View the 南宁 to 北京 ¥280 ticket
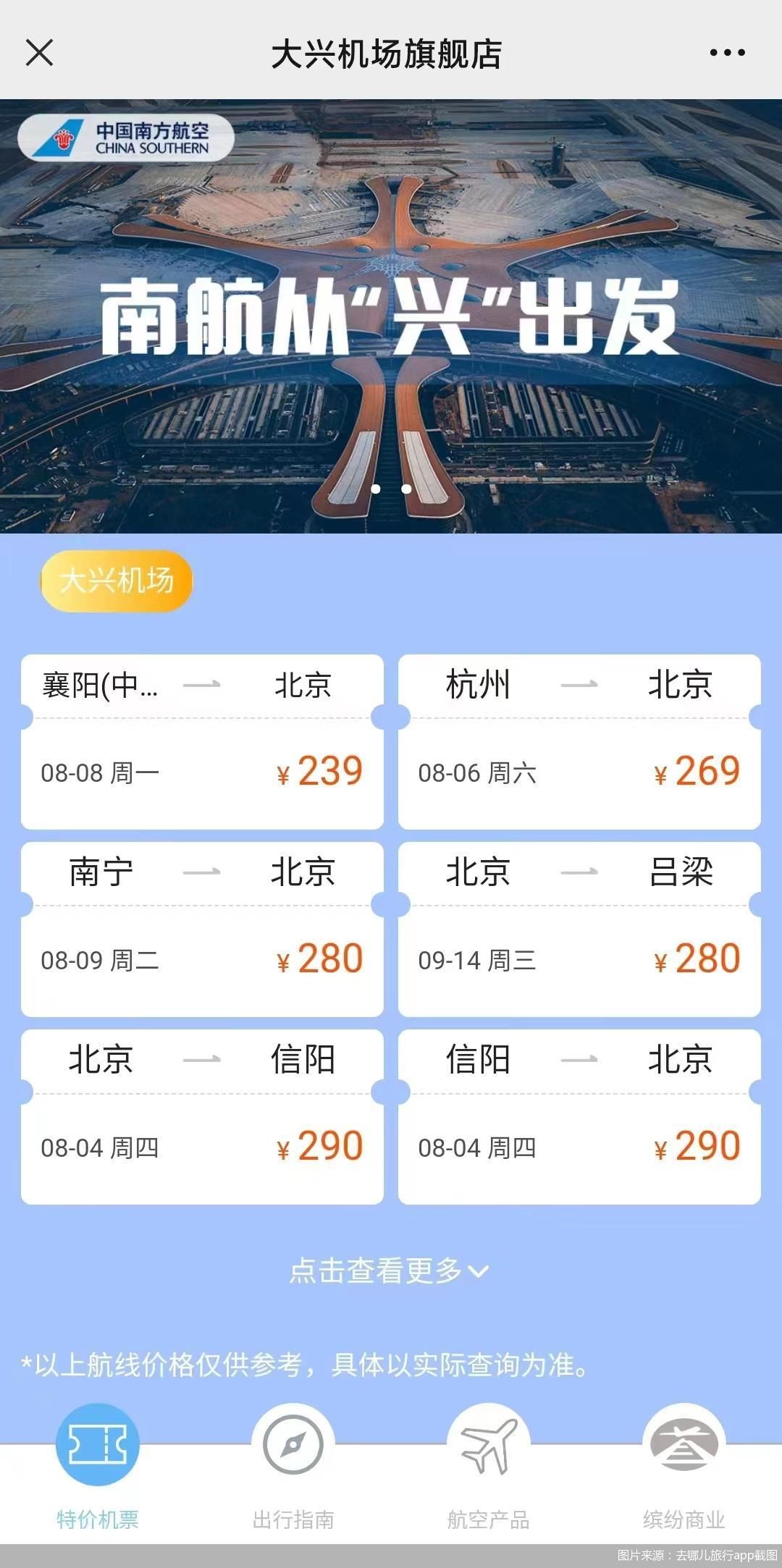This screenshot has width=782, height=1568. 202,930
